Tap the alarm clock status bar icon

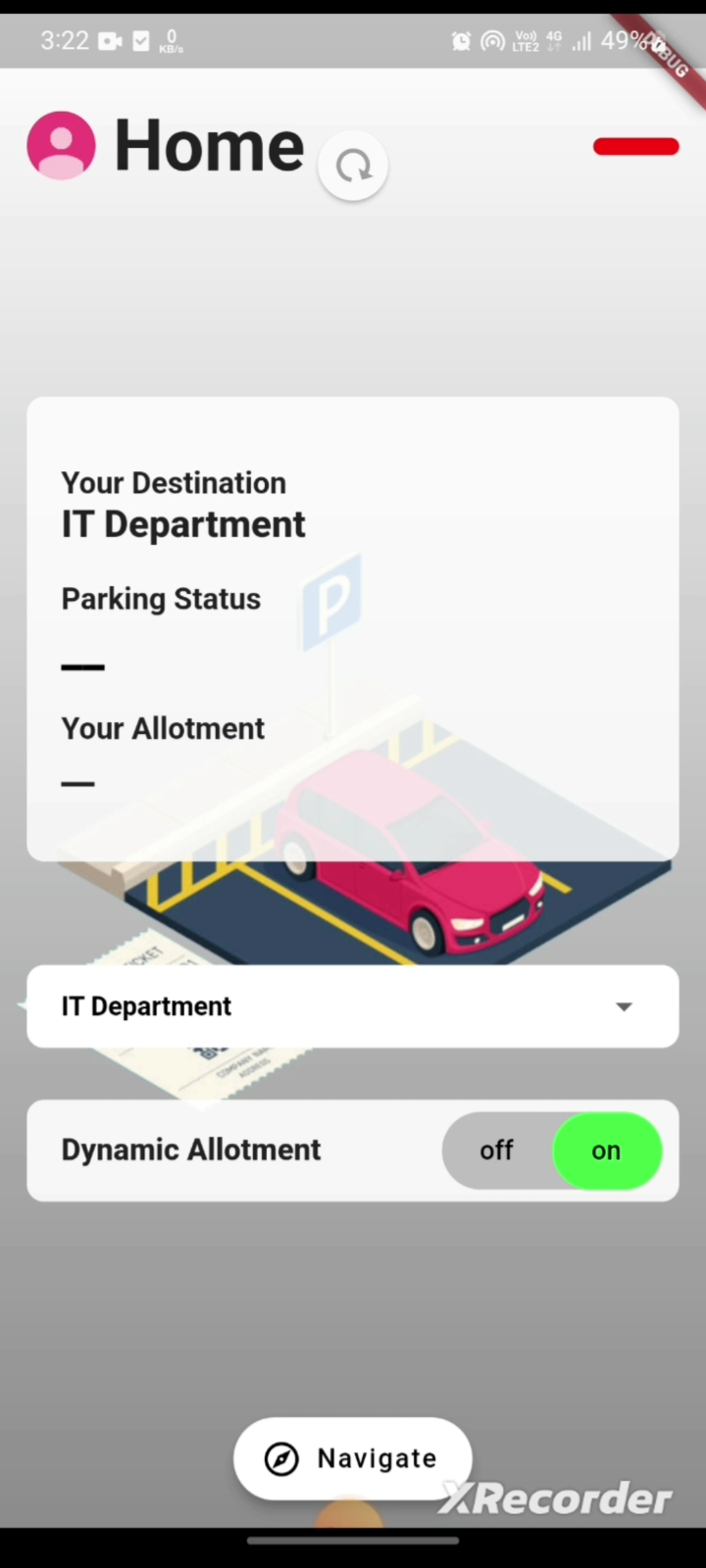461,40
